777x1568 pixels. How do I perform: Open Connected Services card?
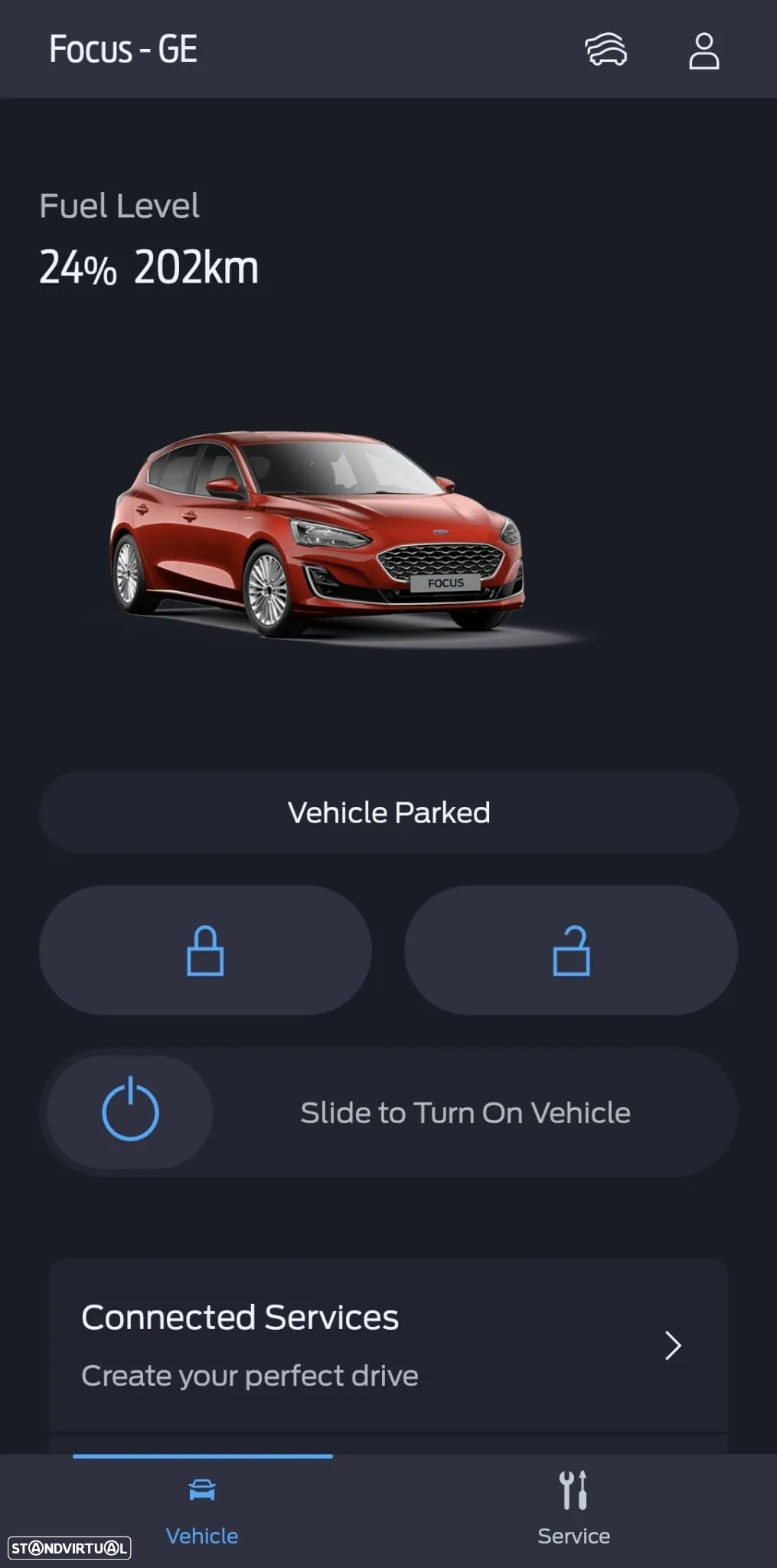(x=388, y=1345)
